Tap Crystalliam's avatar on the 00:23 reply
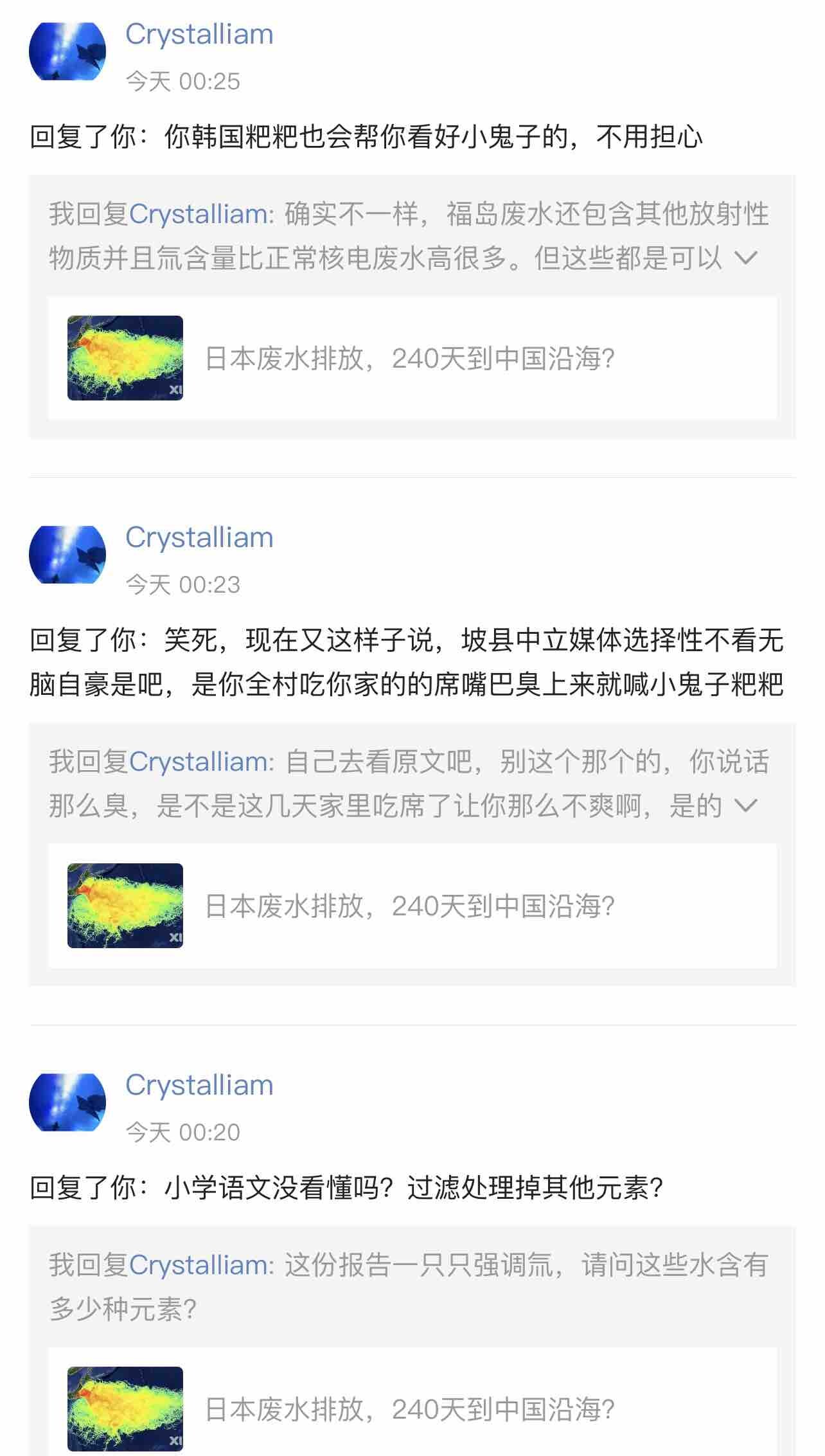The height and width of the screenshot is (1456, 825). click(67, 555)
